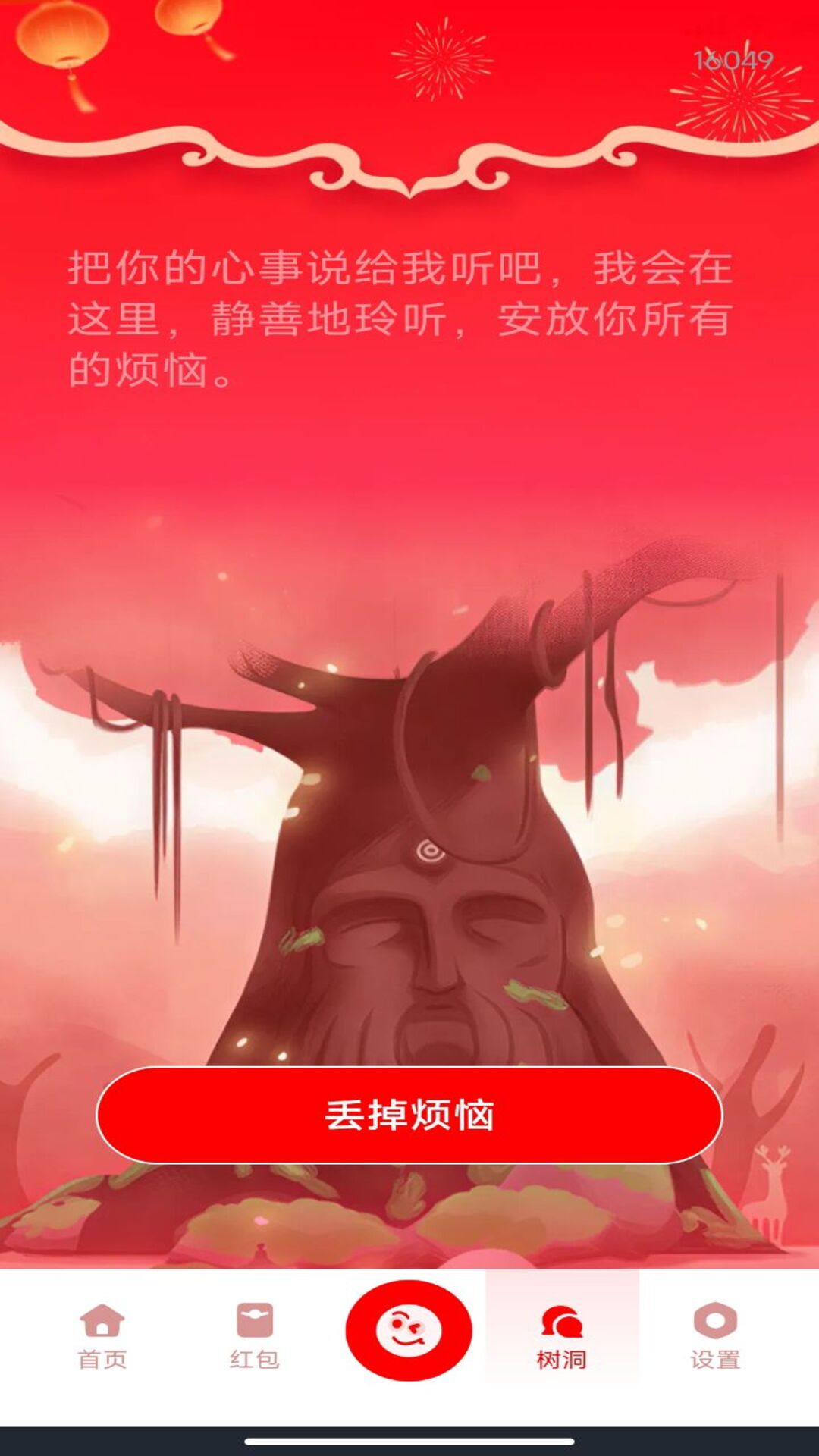Screen dimensions: 819x1456
Task: Tap the red smiley face center button
Action: (409, 1330)
